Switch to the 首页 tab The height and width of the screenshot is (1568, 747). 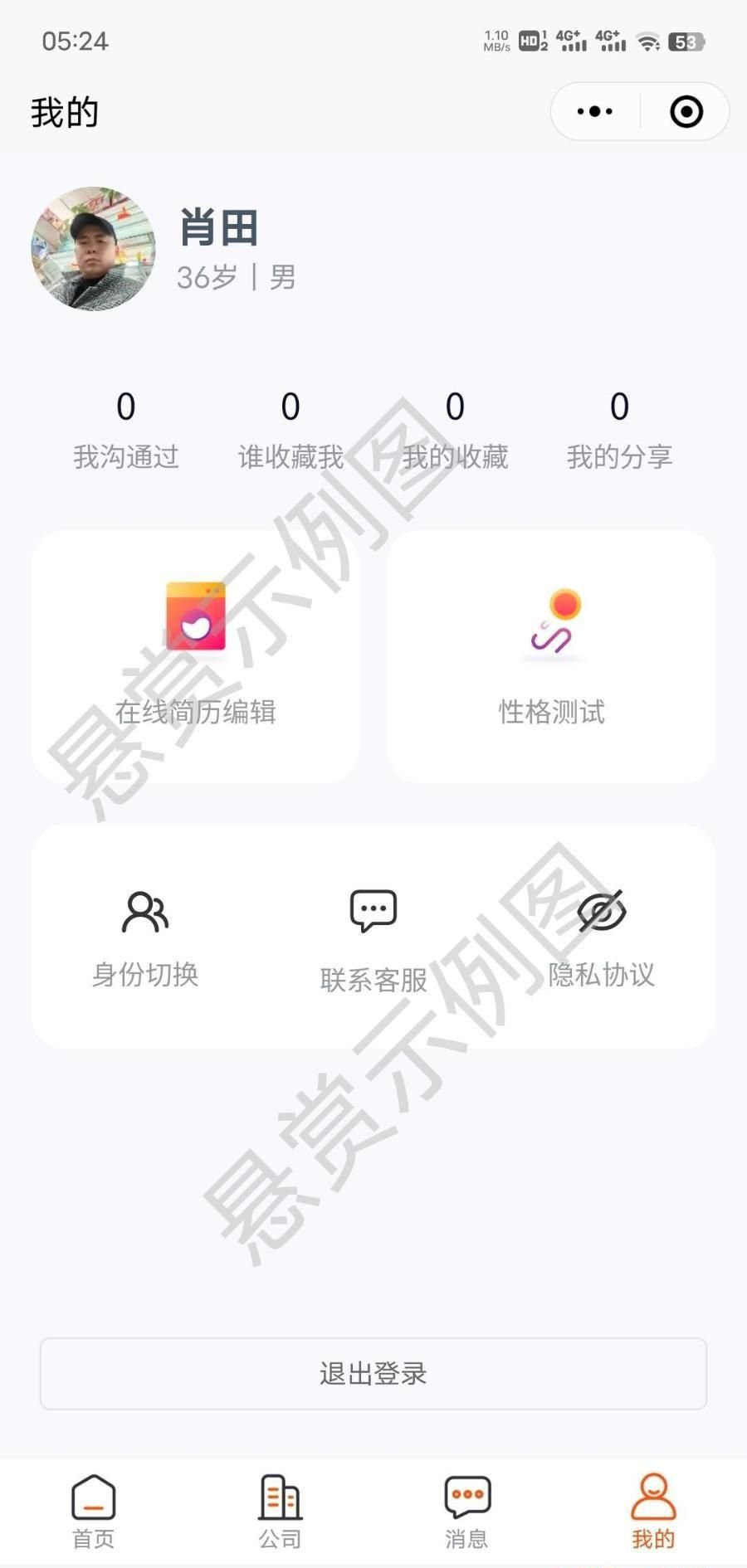tap(93, 1512)
